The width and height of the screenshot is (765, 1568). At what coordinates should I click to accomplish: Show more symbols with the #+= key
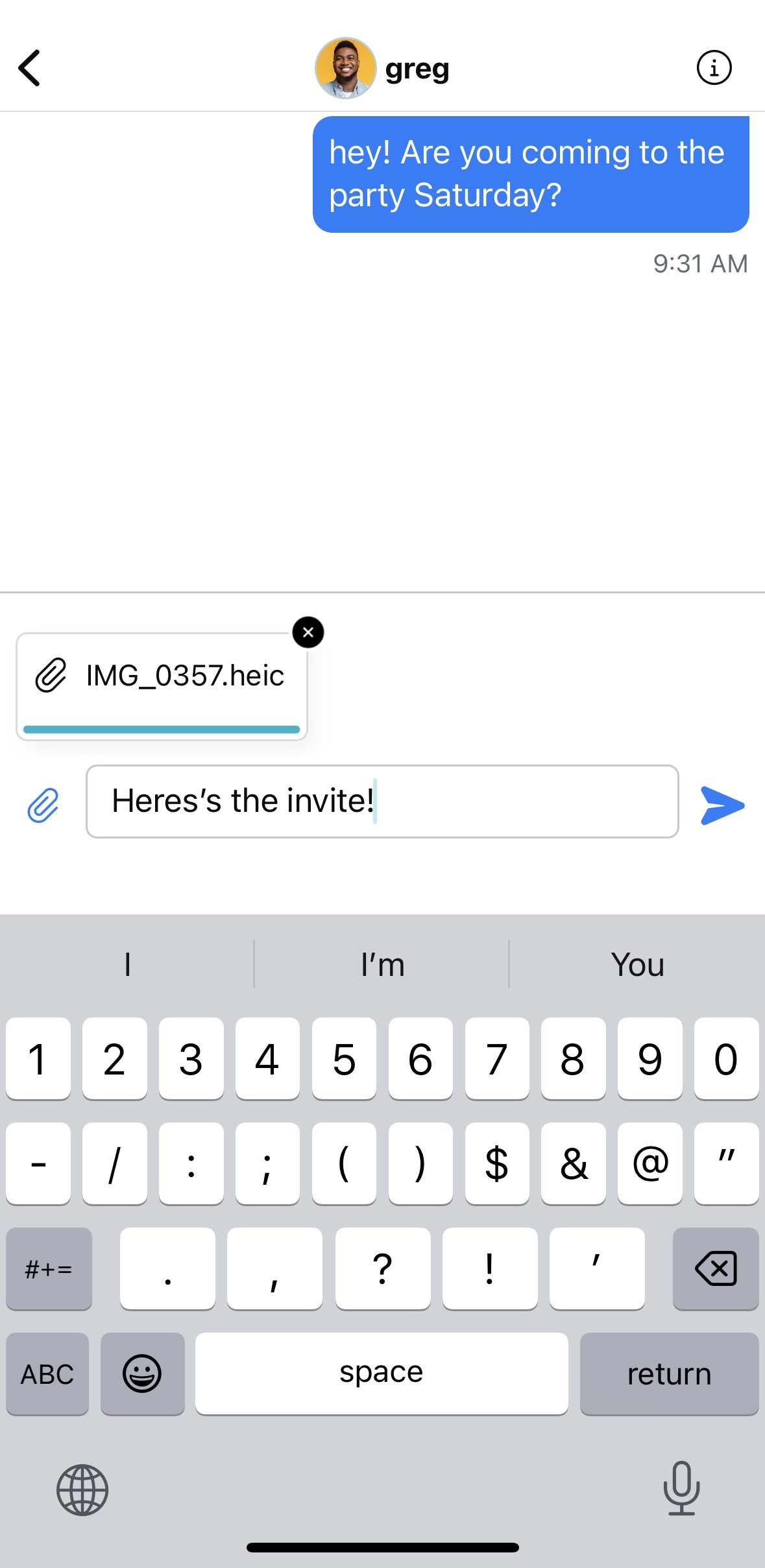(49, 1268)
